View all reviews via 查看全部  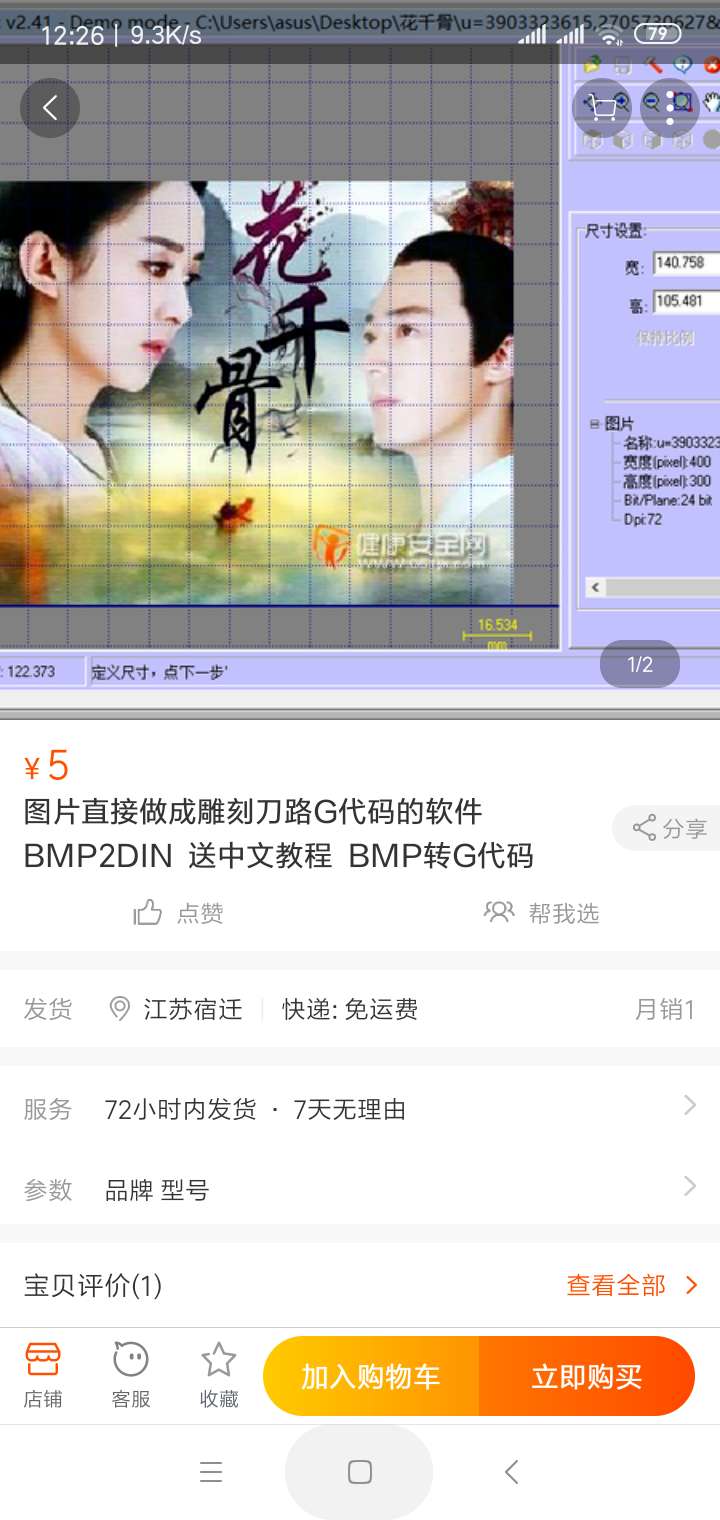[x=632, y=1285]
